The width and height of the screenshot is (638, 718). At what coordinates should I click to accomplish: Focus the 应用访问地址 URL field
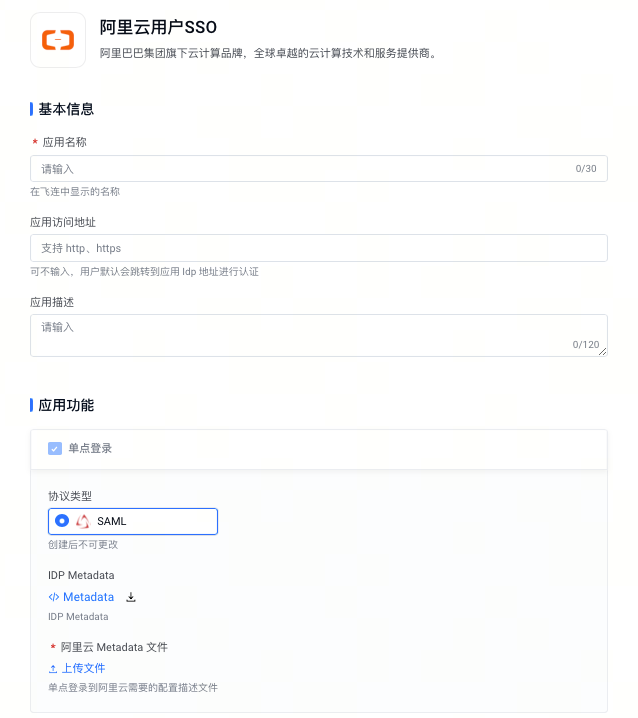click(318, 248)
